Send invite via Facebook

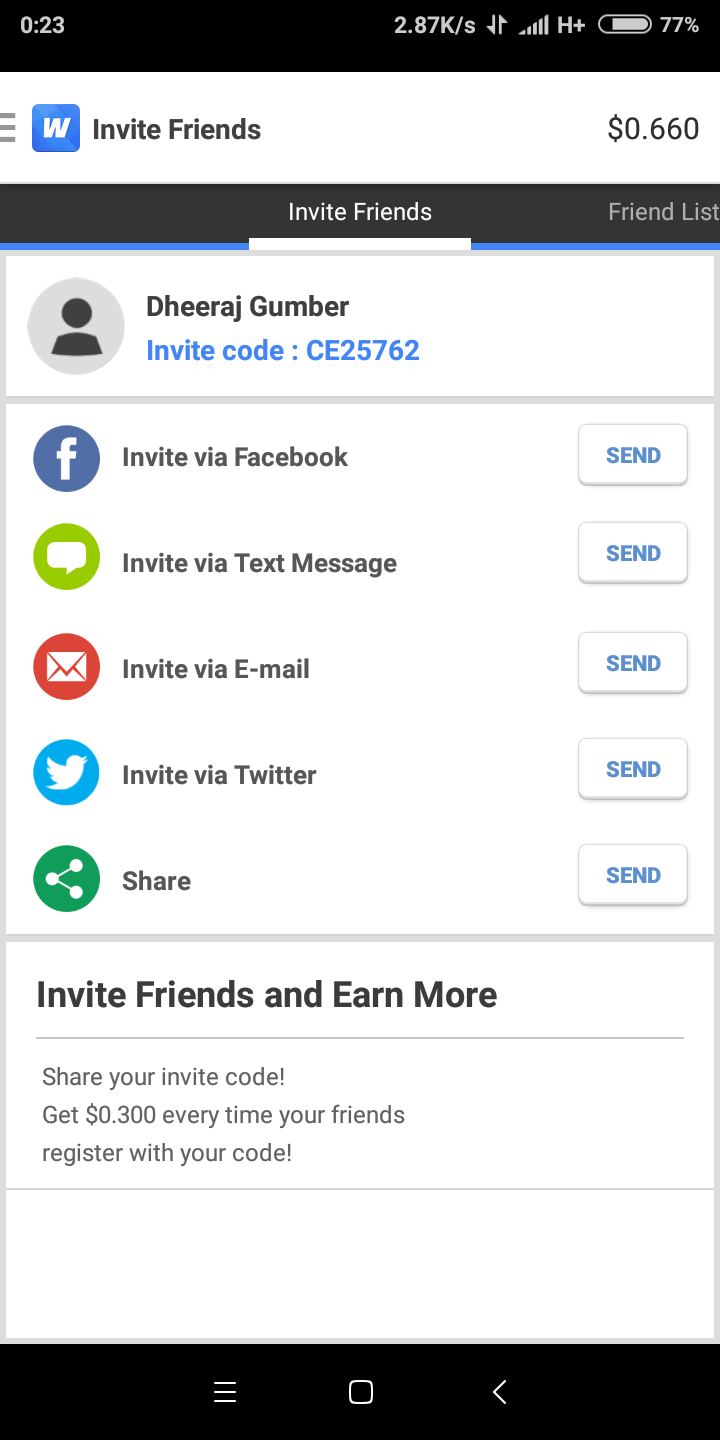[x=633, y=456]
